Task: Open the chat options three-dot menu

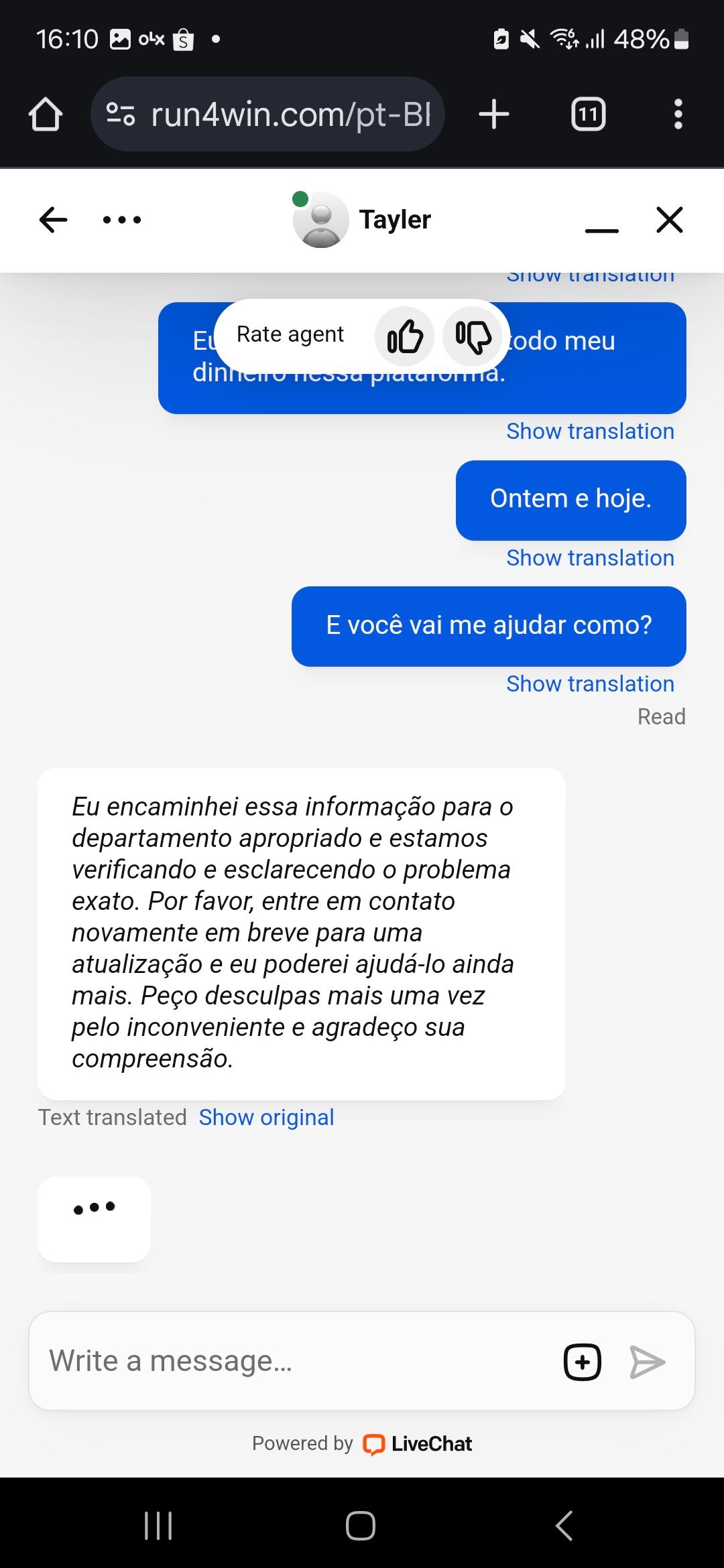Action: click(x=122, y=220)
